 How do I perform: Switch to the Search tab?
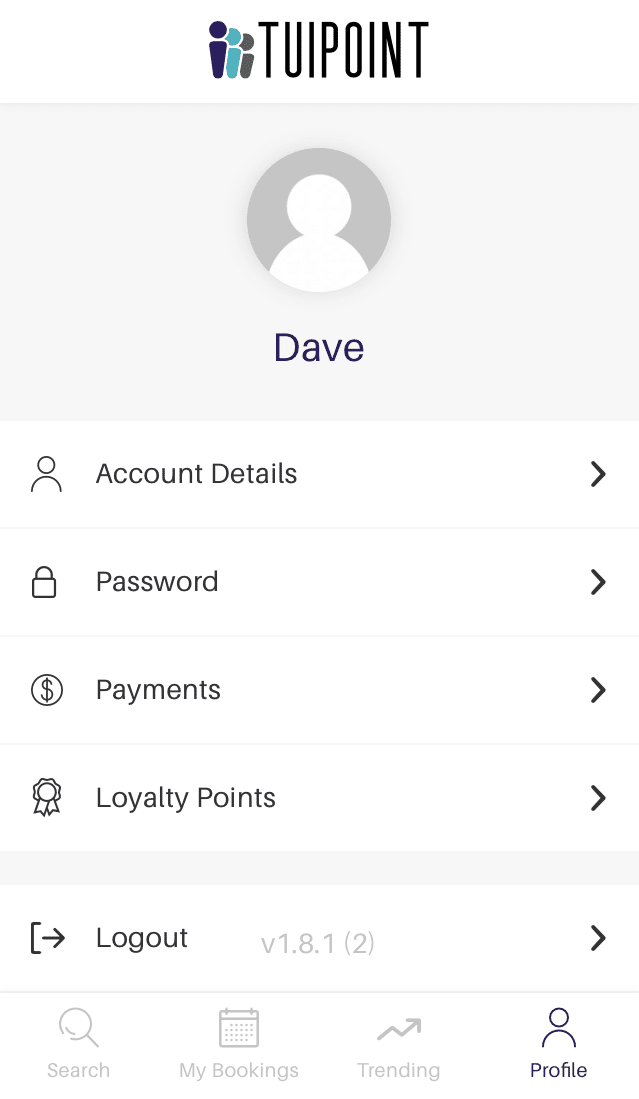tap(78, 1044)
